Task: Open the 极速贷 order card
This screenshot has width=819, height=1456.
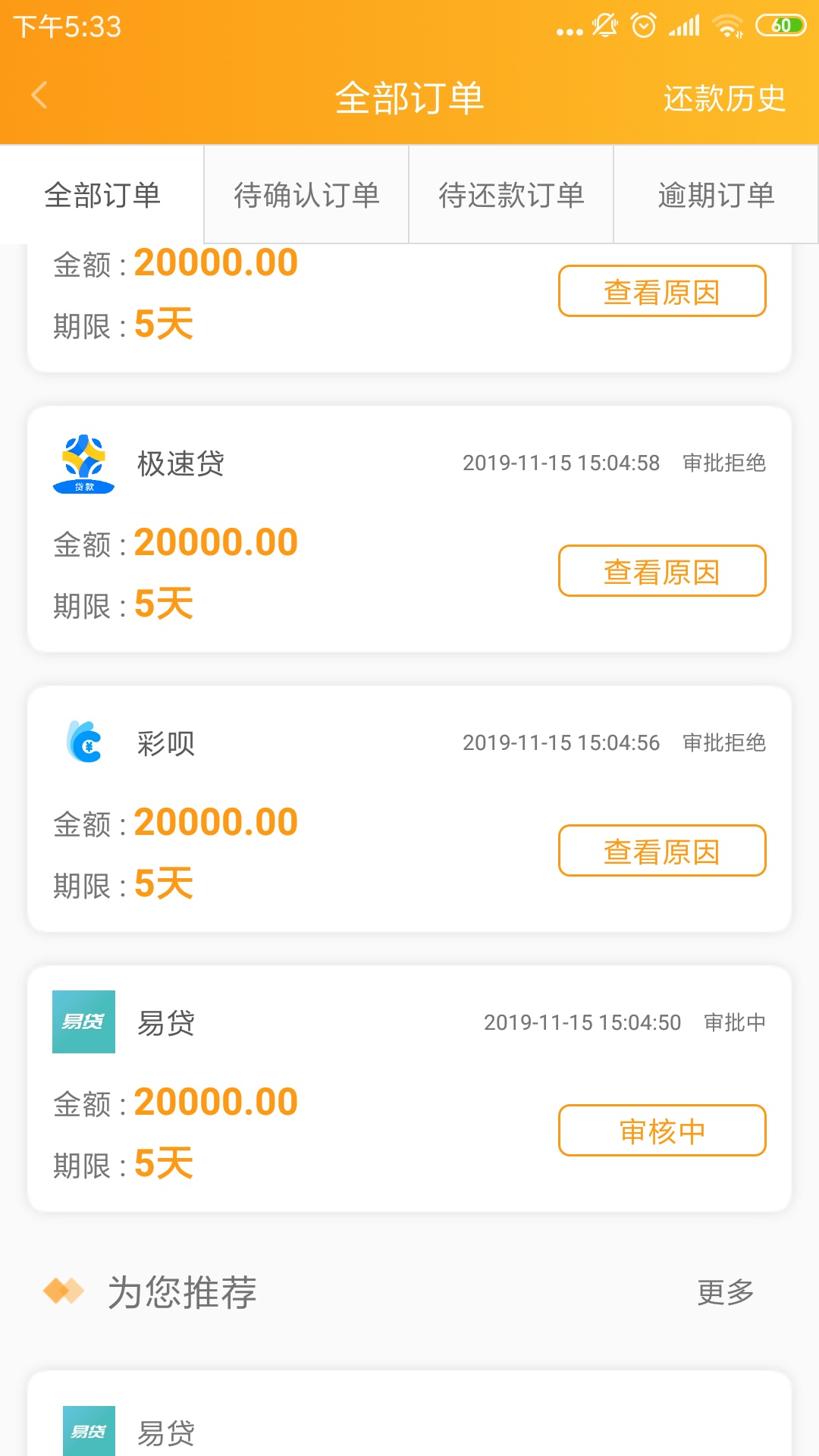Action: point(409,529)
